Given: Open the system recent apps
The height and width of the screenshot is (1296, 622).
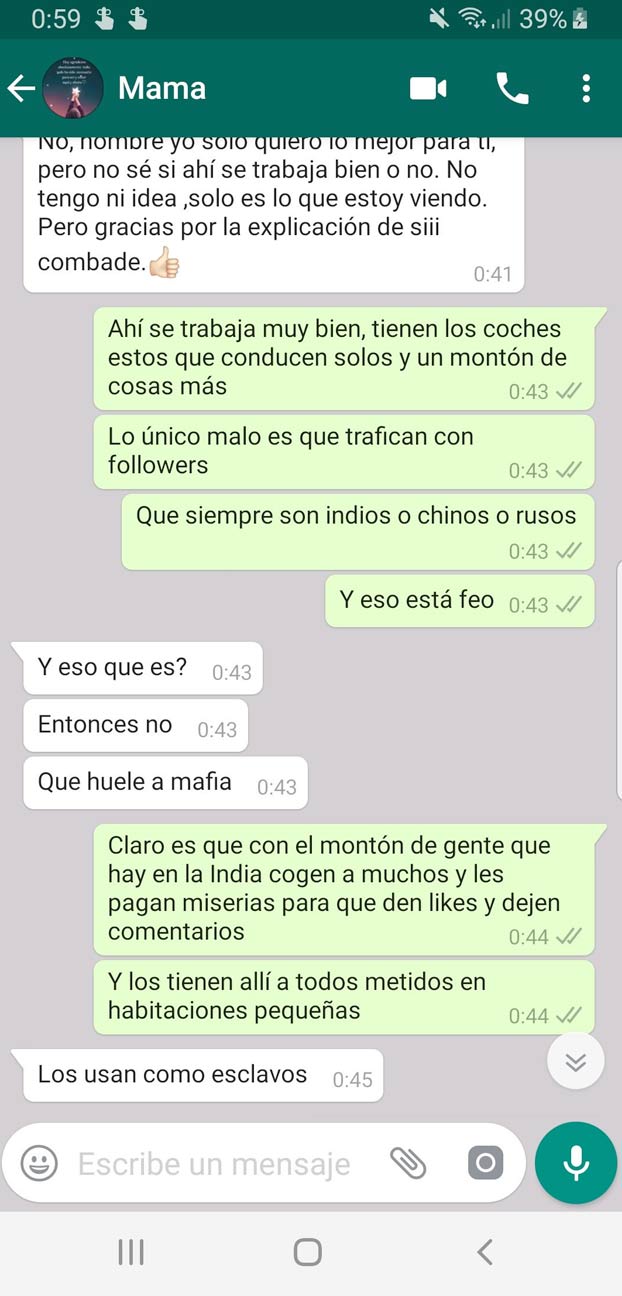Looking at the screenshot, I should pos(131,1251).
